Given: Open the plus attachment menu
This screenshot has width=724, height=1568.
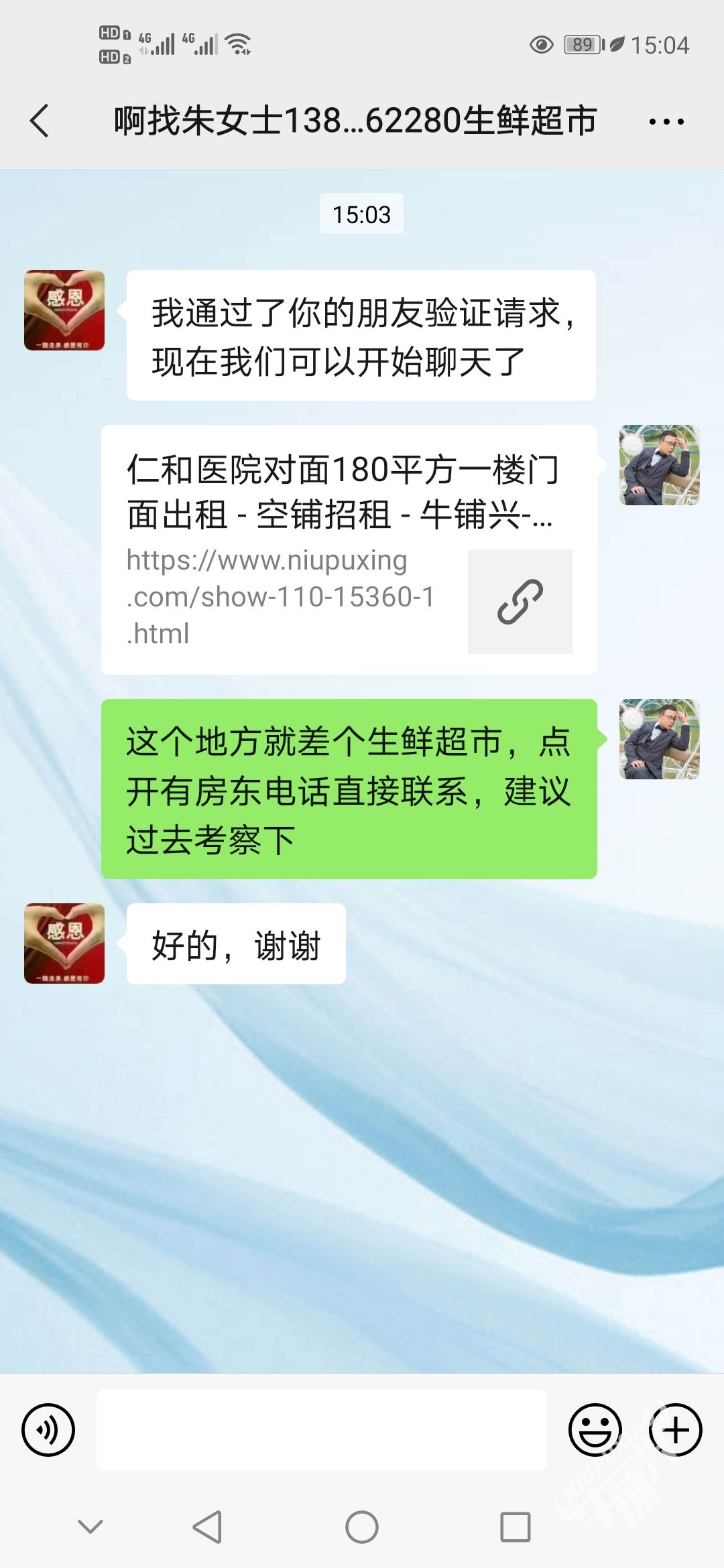Looking at the screenshot, I should coord(675,1429).
